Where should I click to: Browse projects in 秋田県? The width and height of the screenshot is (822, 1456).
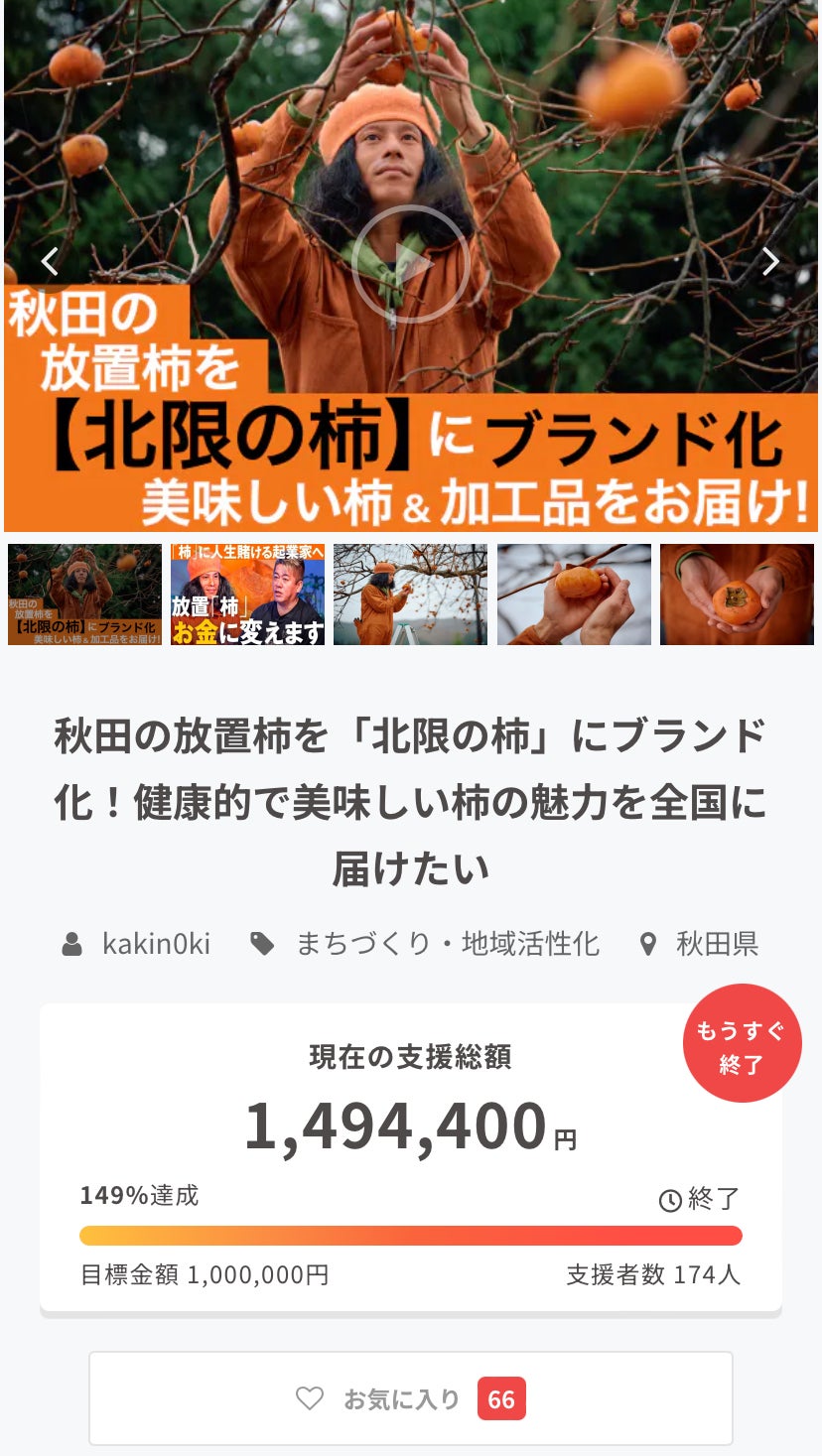tap(716, 943)
